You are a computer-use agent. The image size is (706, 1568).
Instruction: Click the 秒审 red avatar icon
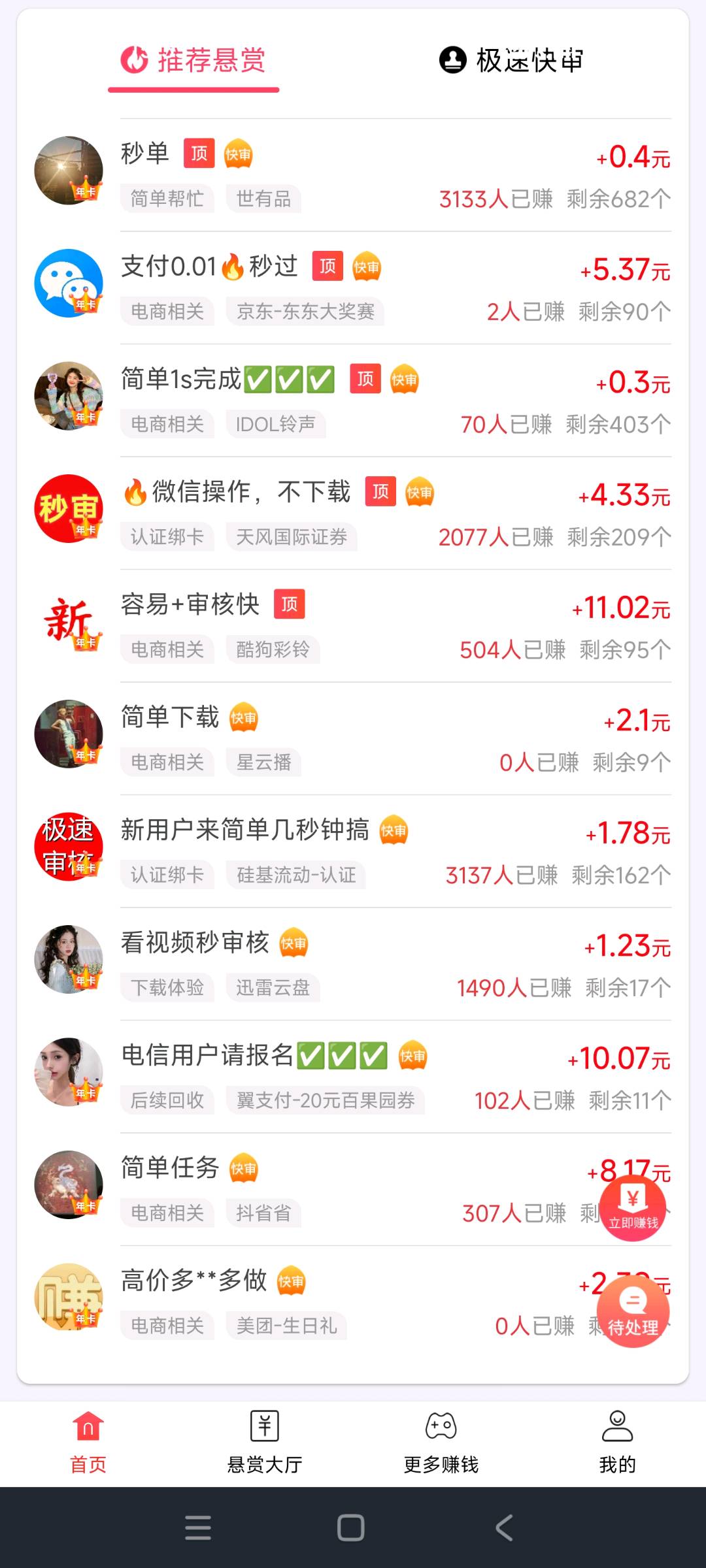(69, 508)
